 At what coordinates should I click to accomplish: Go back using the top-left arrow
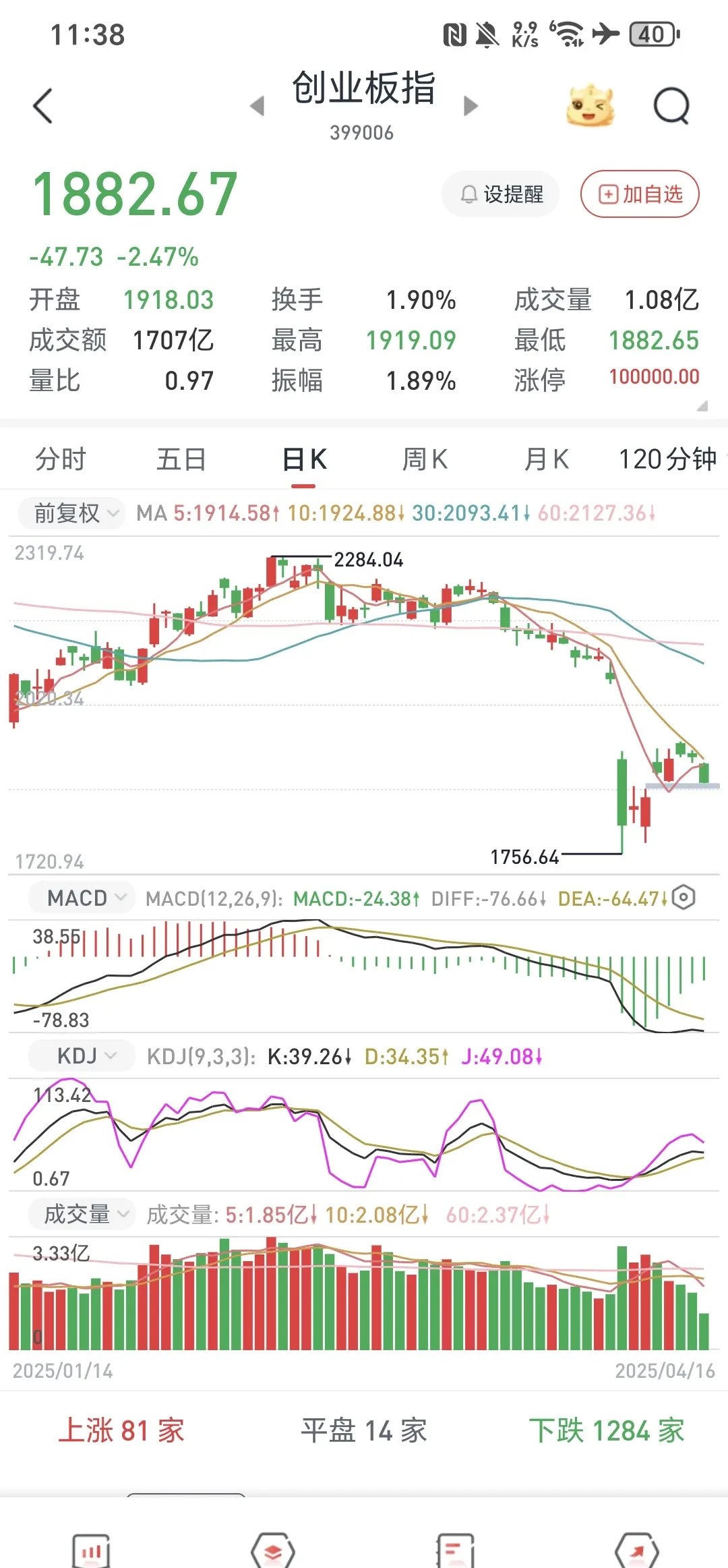click(42, 106)
